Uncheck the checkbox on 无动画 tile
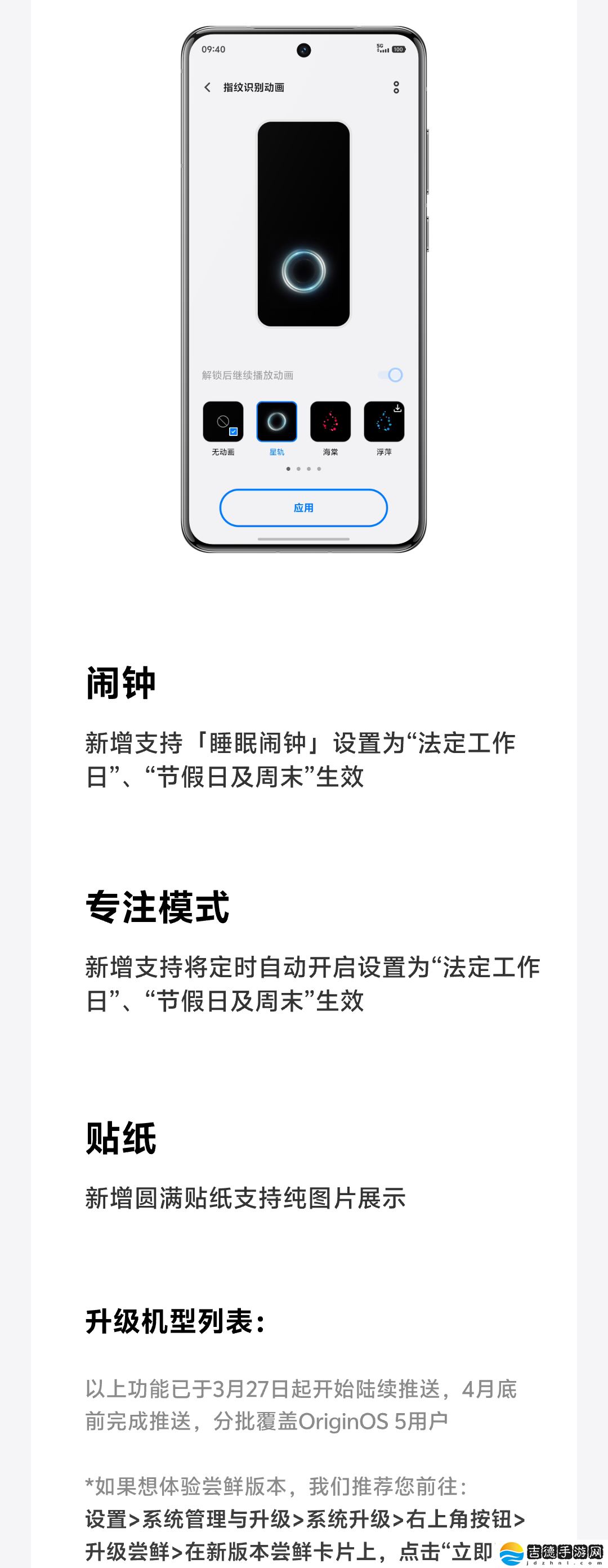The image size is (608, 1568). pyautogui.click(x=233, y=431)
